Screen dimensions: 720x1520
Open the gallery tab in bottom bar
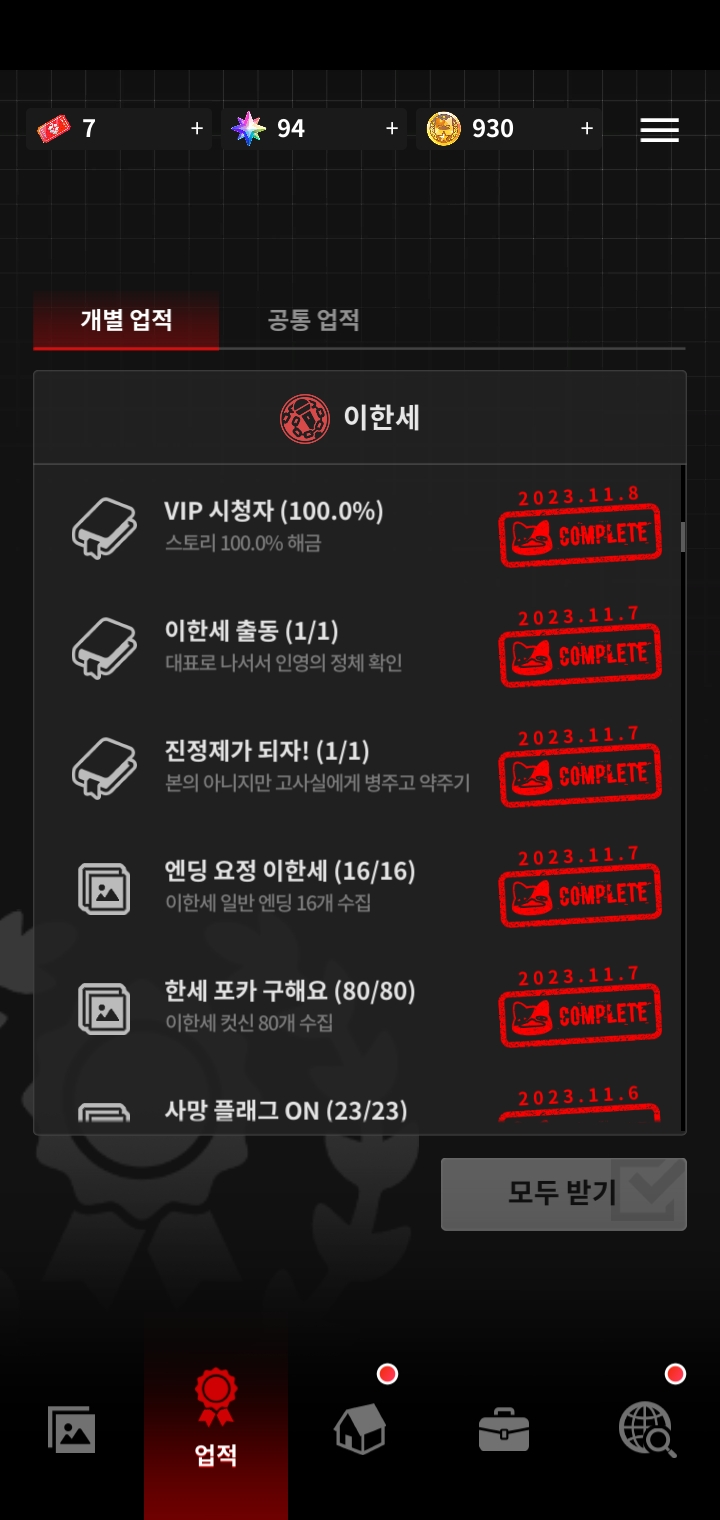[x=72, y=1430]
